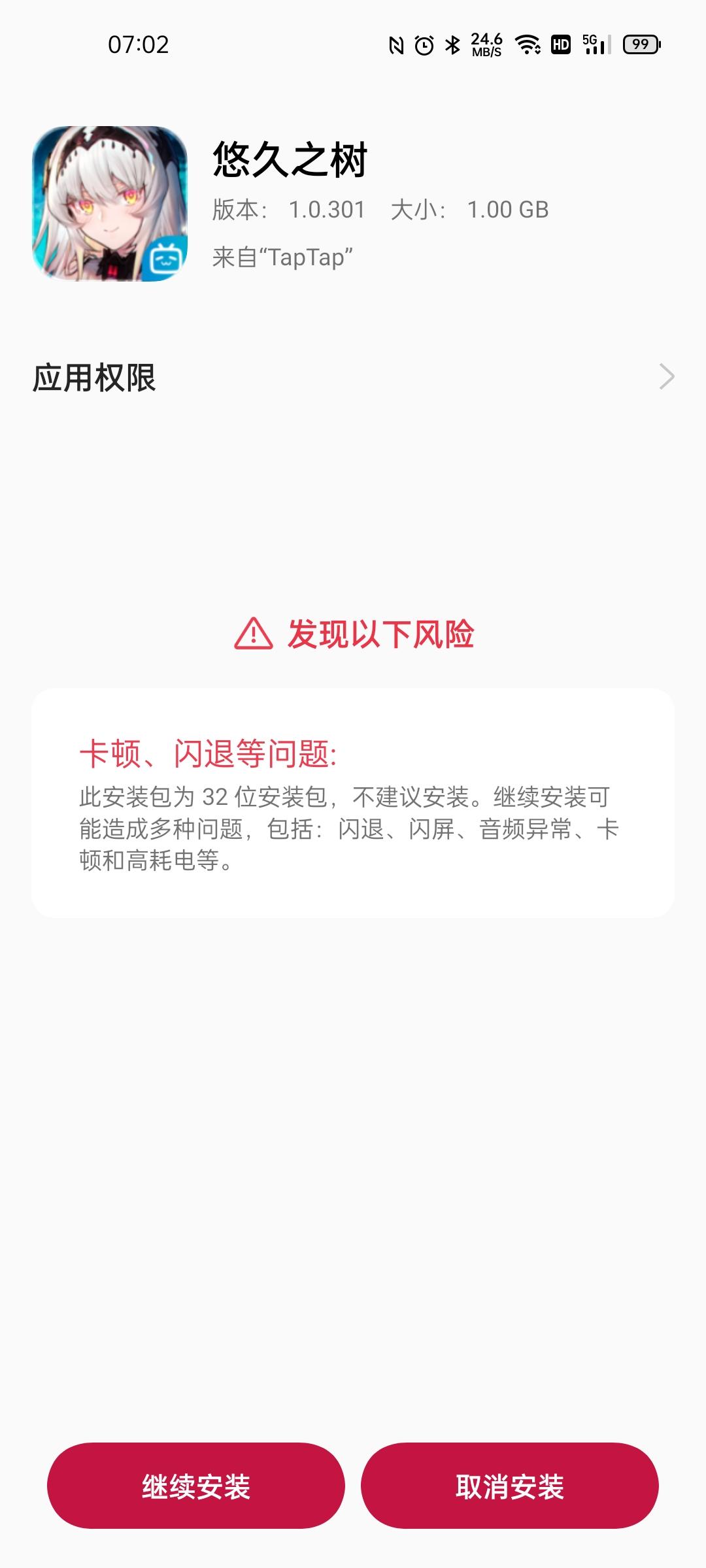Click the red warning triangle icon

[255, 634]
